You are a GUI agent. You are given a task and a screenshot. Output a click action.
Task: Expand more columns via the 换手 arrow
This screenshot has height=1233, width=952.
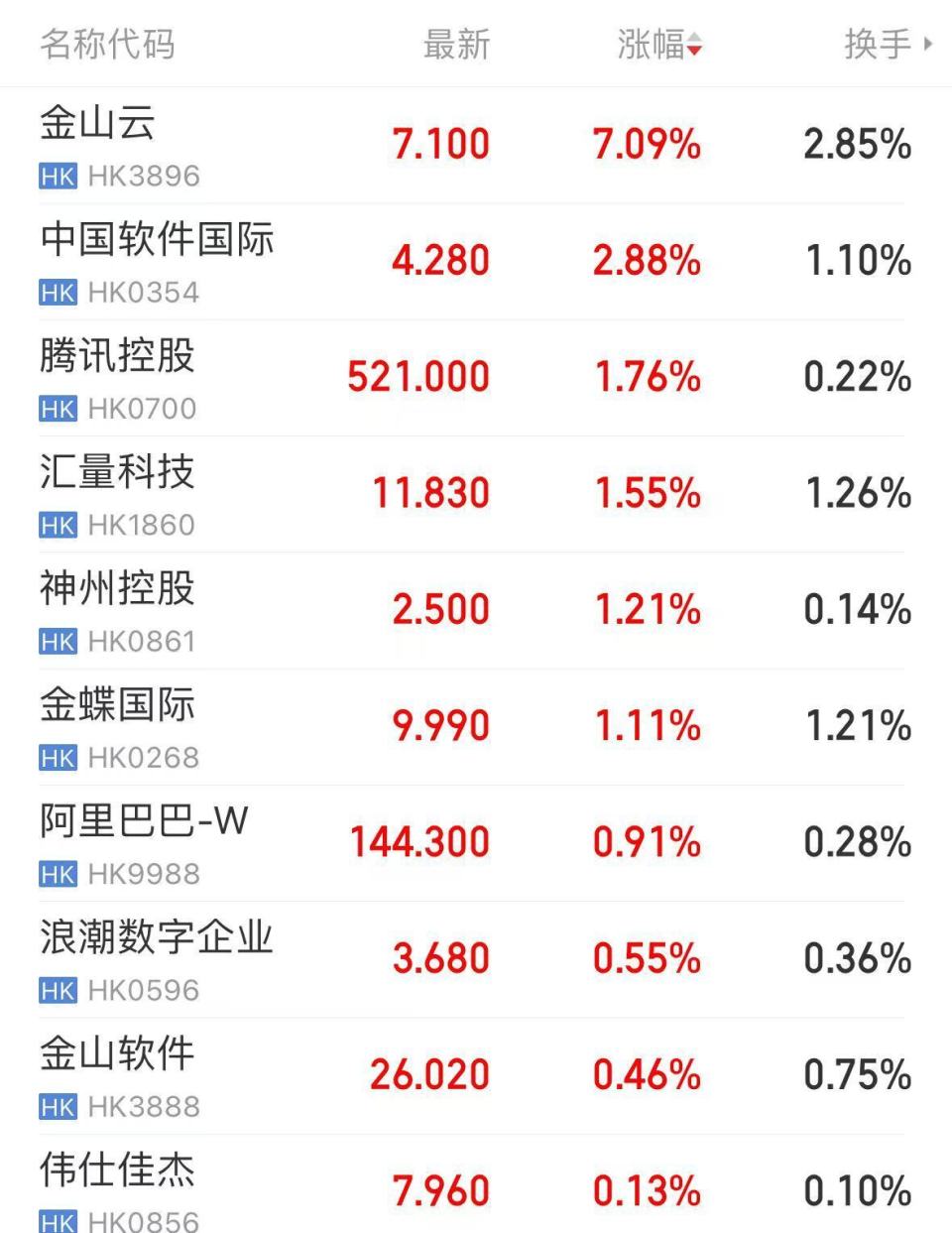tap(927, 45)
